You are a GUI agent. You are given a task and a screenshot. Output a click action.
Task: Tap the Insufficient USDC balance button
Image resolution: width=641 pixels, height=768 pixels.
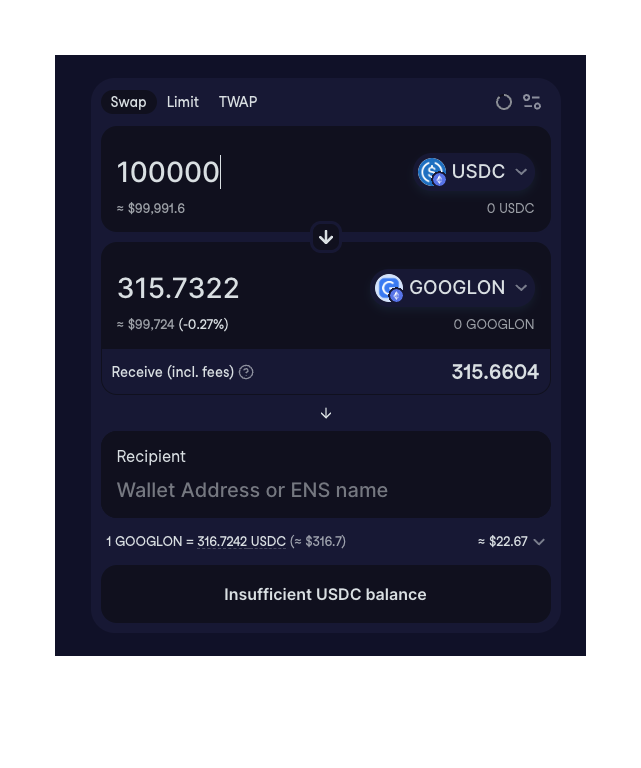326,594
